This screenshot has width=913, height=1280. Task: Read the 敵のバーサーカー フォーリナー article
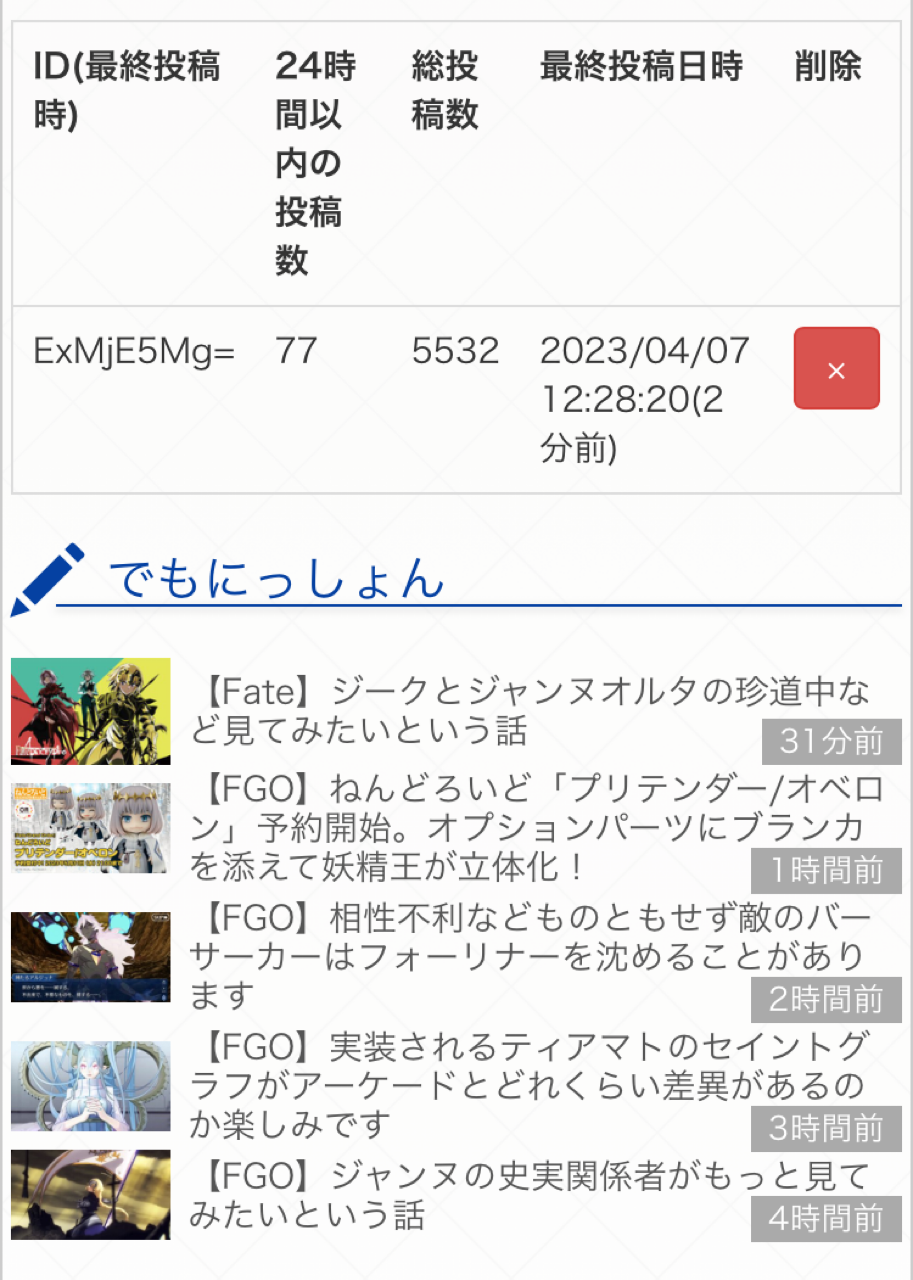click(530, 955)
